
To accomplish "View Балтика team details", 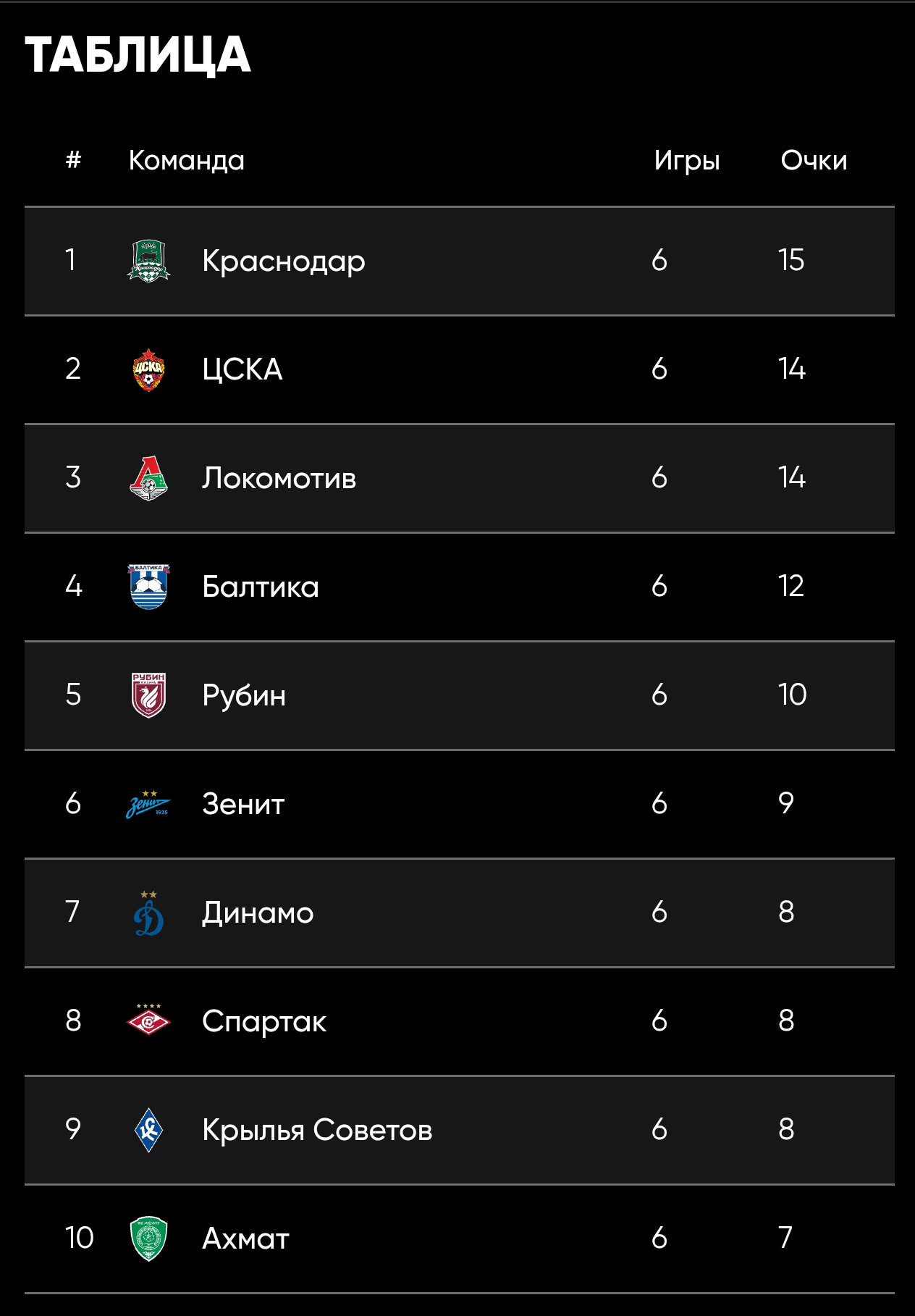I will (x=261, y=587).
